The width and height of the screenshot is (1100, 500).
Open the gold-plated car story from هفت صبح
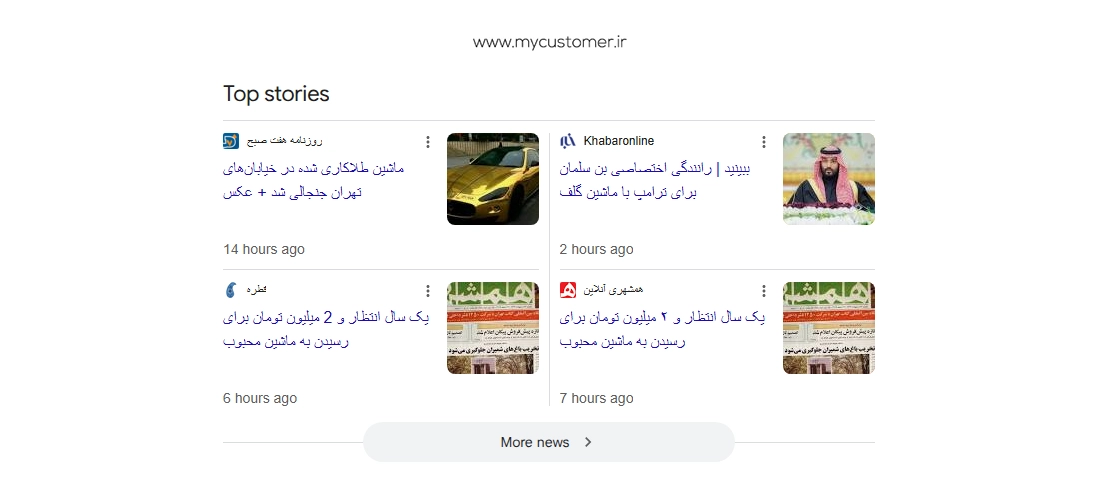pyautogui.click(x=313, y=180)
